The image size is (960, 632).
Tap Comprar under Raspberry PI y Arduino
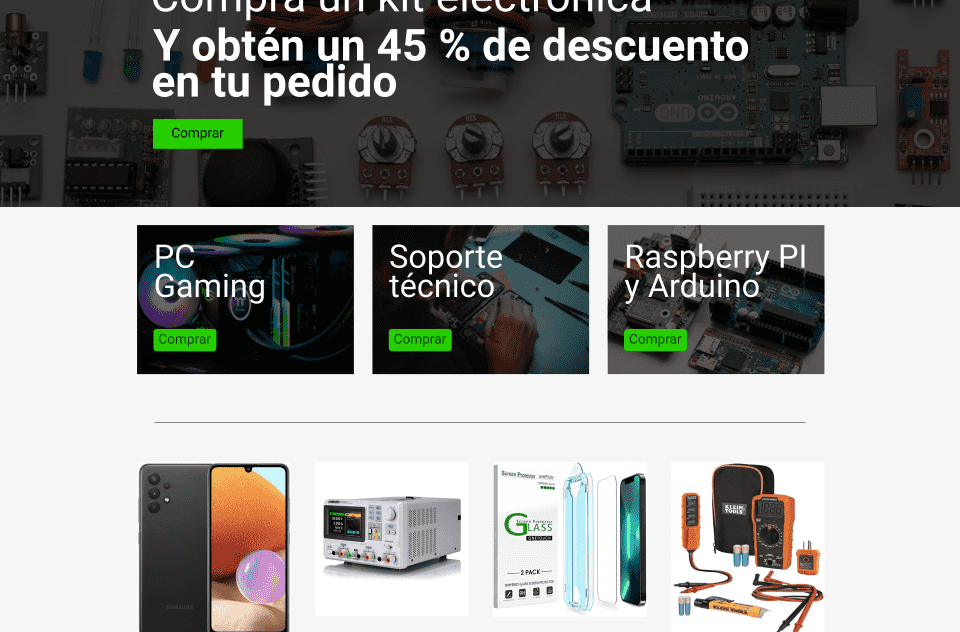click(x=655, y=340)
